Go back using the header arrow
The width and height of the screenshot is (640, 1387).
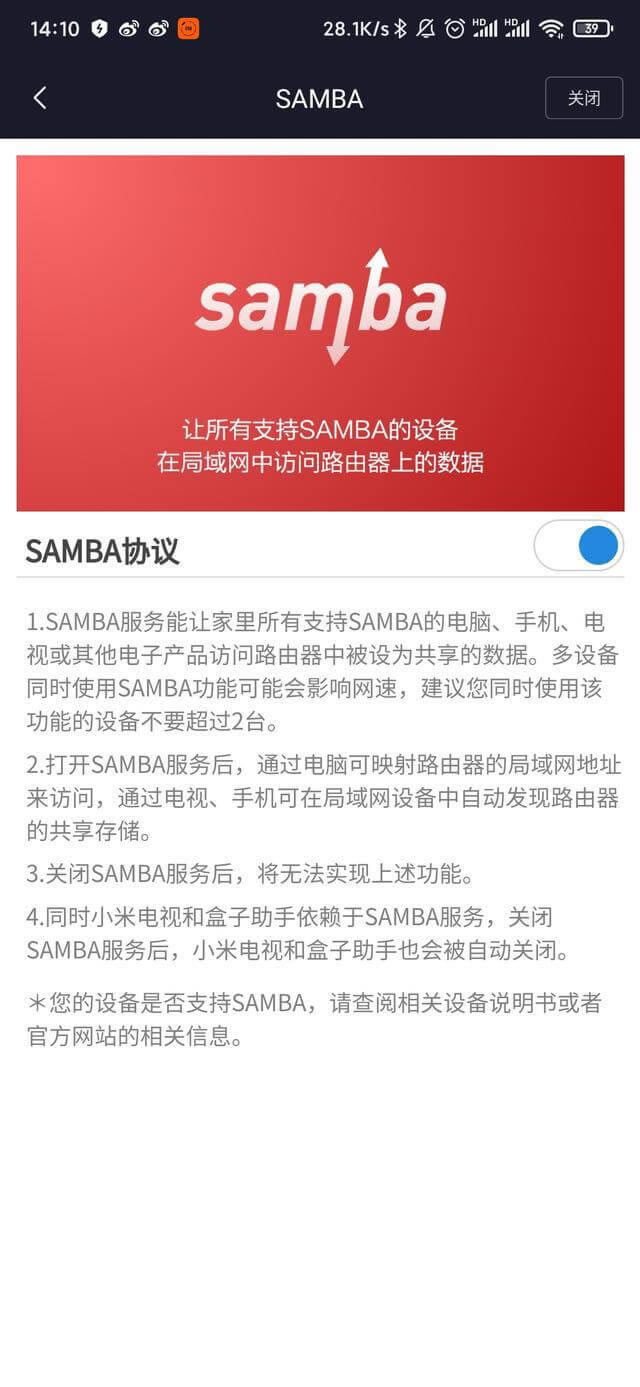(40, 98)
